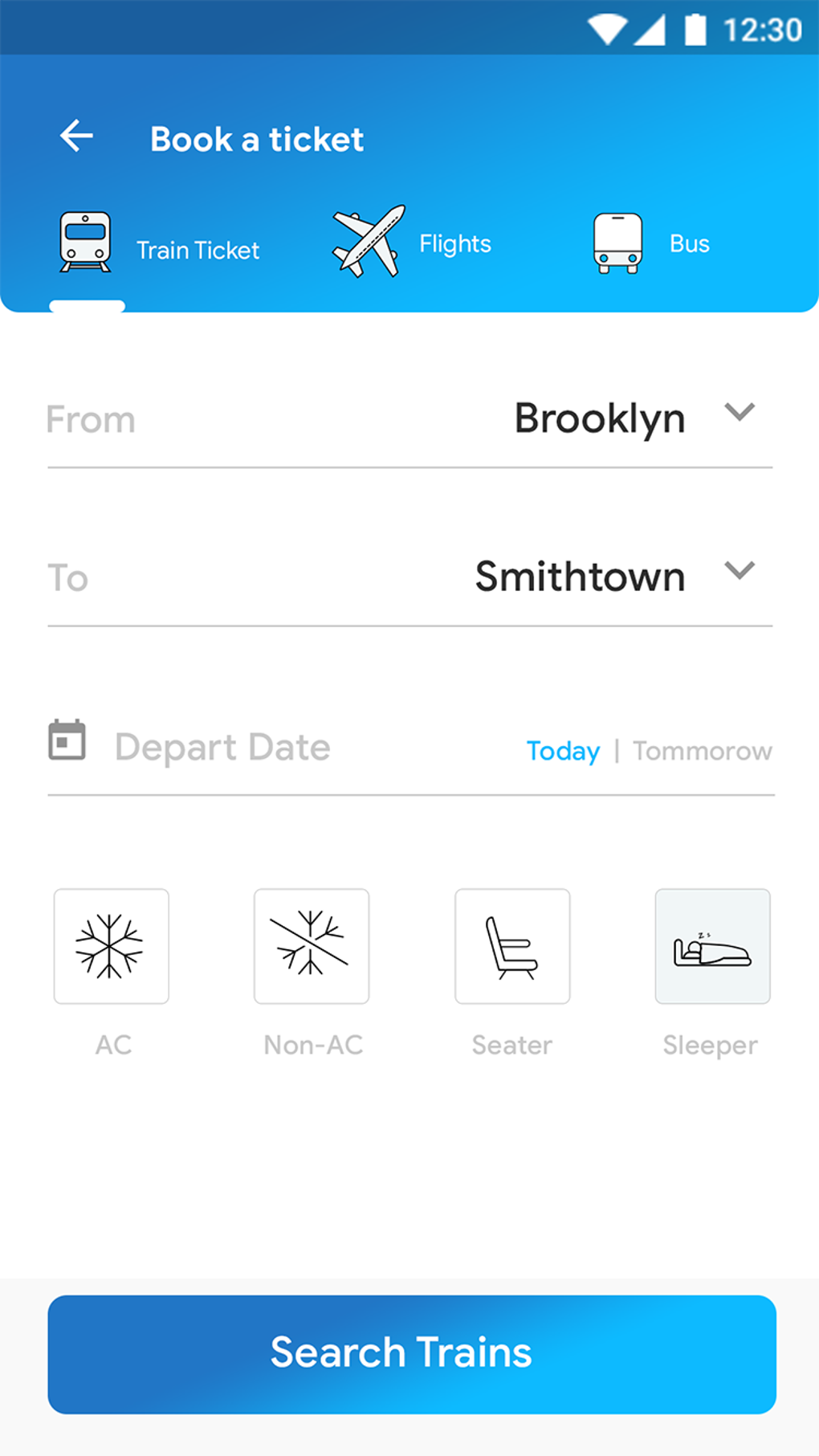Viewport: 819px width, 1456px height.
Task: Select Tommorow as departure date
Action: pyautogui.click(x=702, y=749)
